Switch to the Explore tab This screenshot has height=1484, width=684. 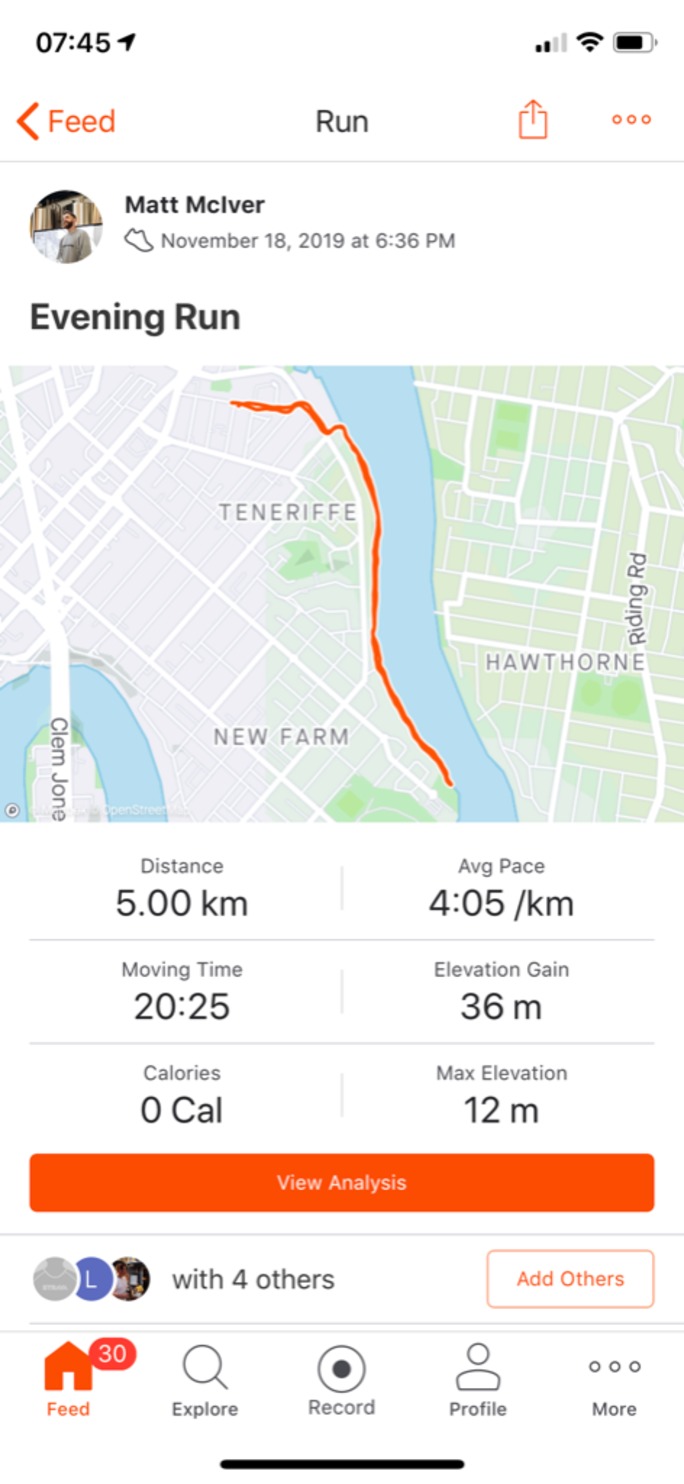[205, 1381]
